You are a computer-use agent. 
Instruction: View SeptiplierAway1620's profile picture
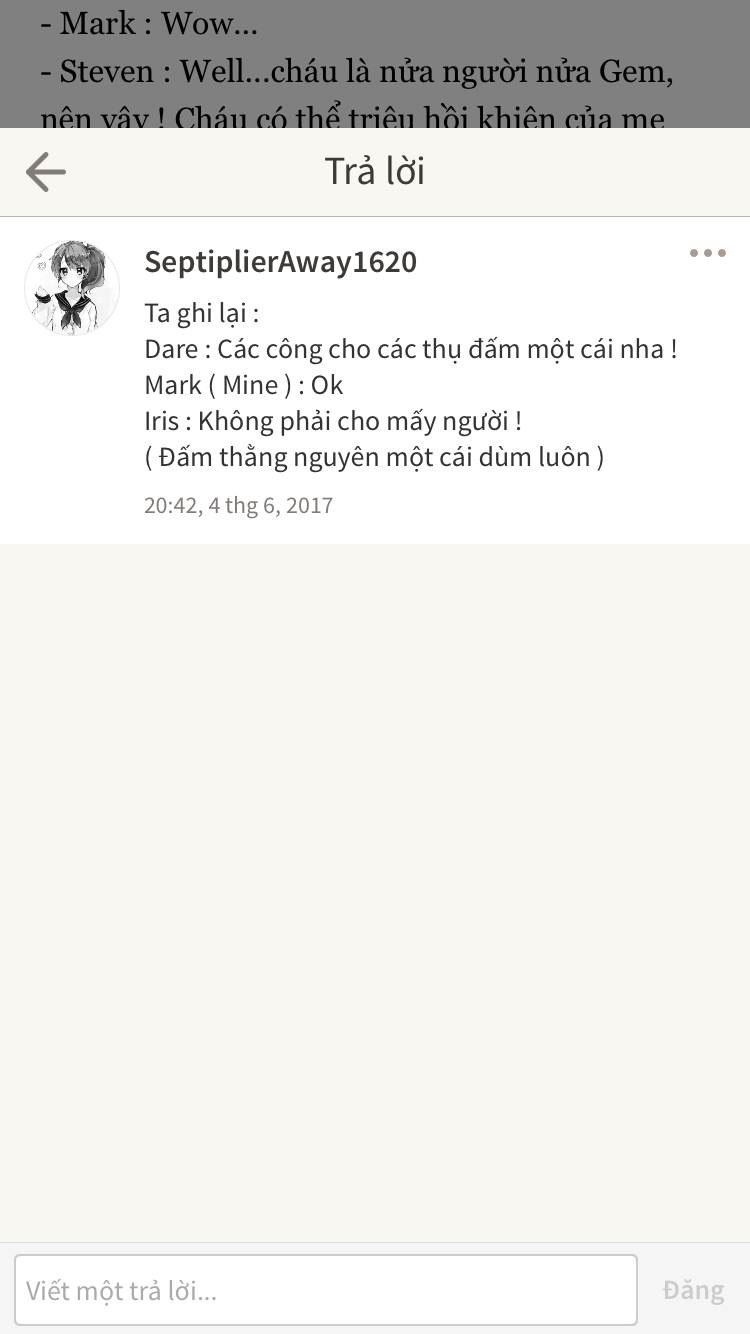point(72,288)
